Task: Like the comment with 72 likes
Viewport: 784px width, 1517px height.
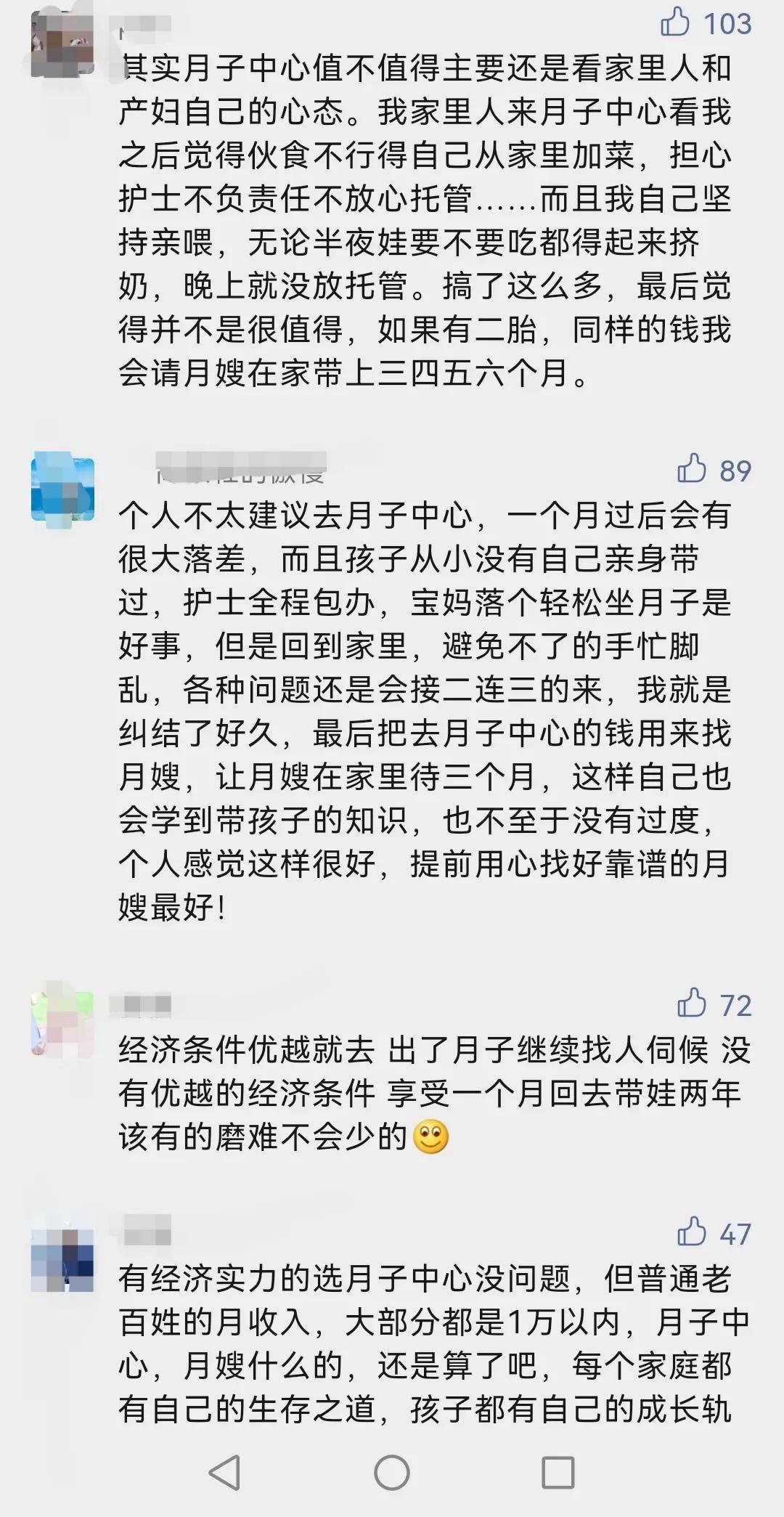Action: click(x=691, y=1004)
